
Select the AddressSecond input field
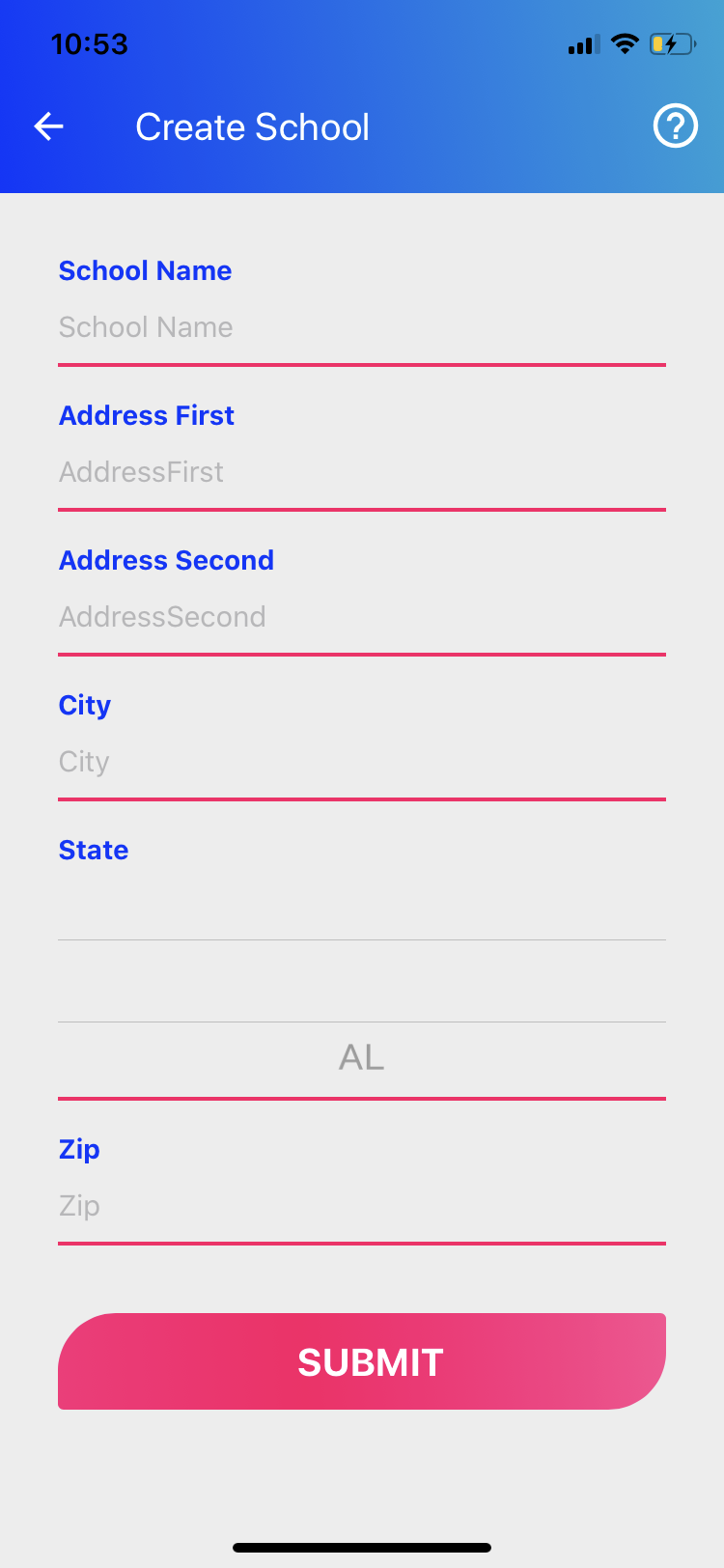tap(362, 617)
